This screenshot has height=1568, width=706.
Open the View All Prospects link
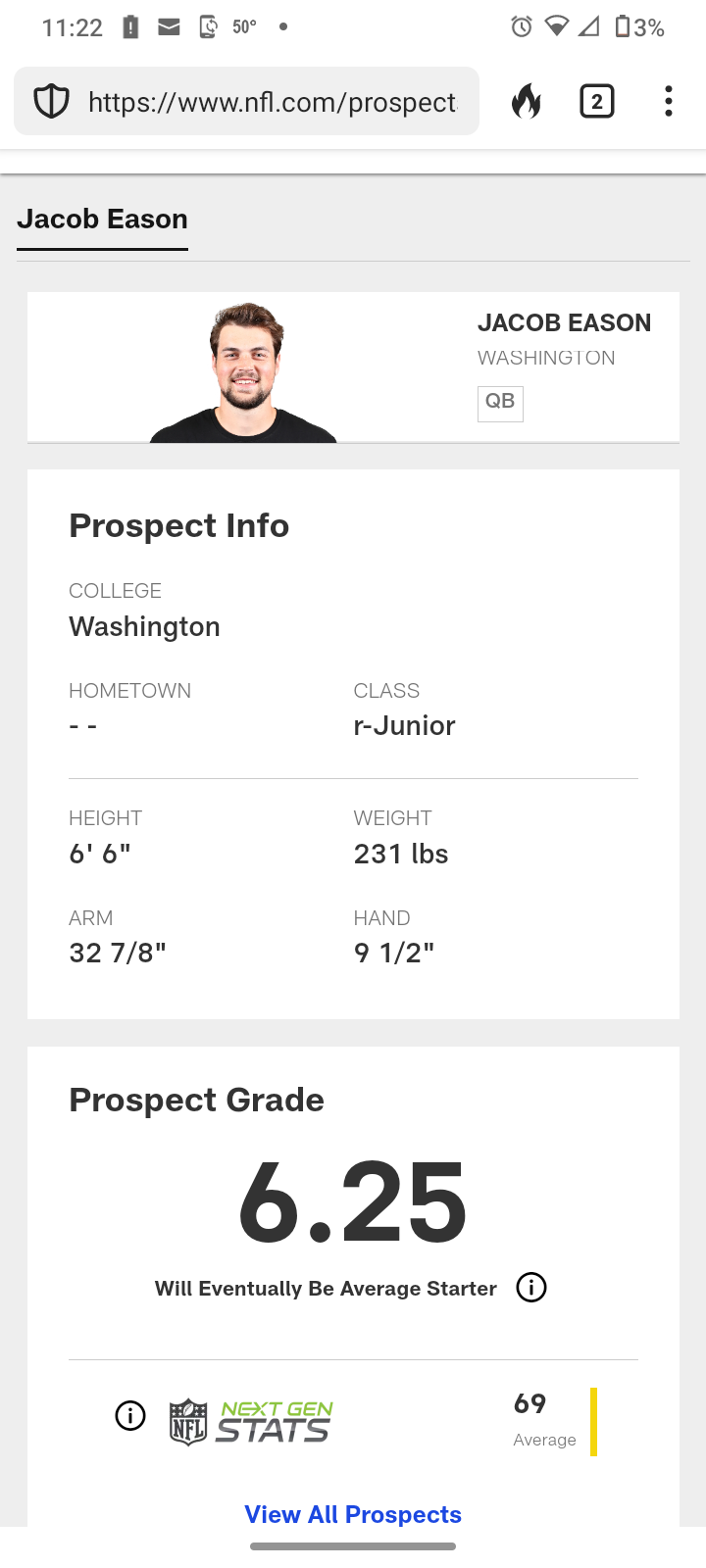tap(353, 1514)
